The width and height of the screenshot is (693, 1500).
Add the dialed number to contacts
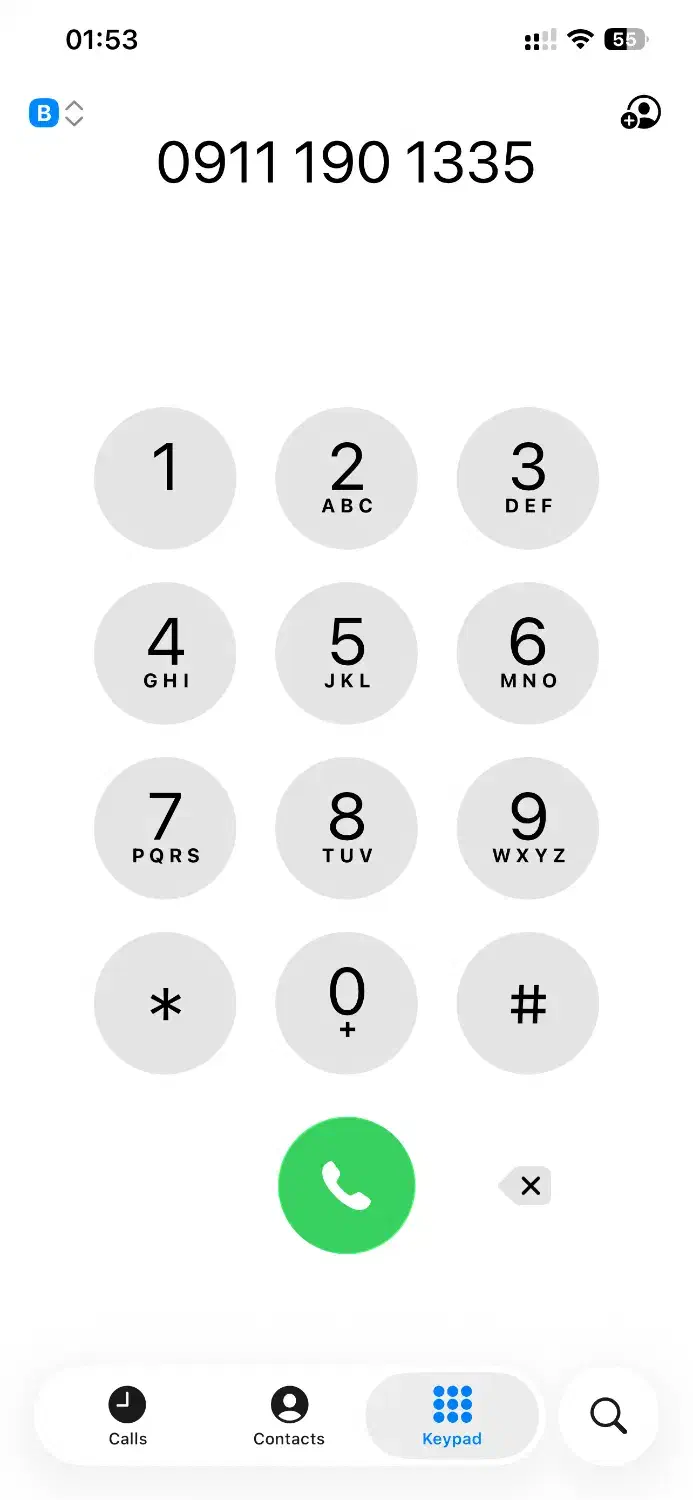coord(640,113)
